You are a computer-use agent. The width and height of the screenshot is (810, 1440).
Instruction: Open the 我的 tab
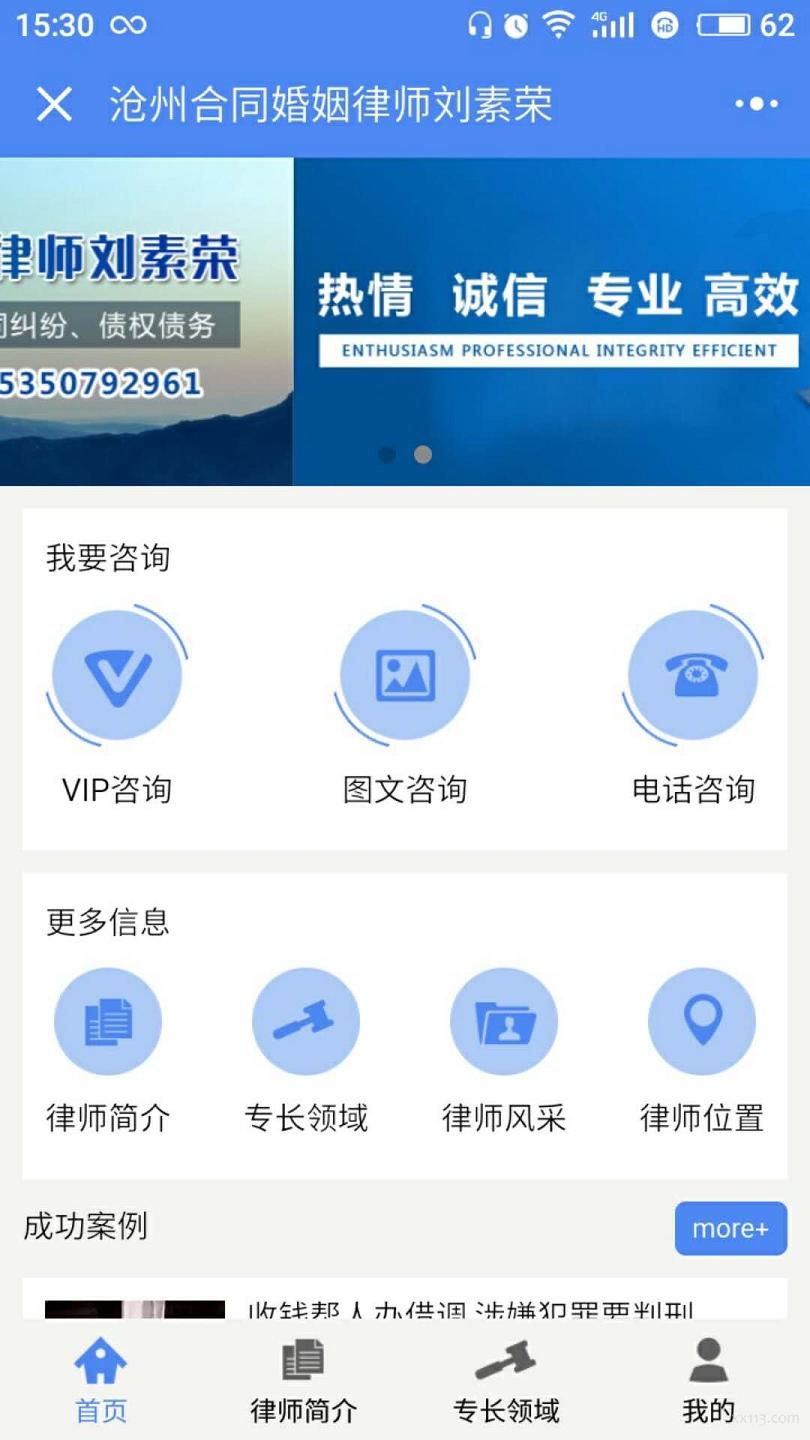(x=708, y=1382)
